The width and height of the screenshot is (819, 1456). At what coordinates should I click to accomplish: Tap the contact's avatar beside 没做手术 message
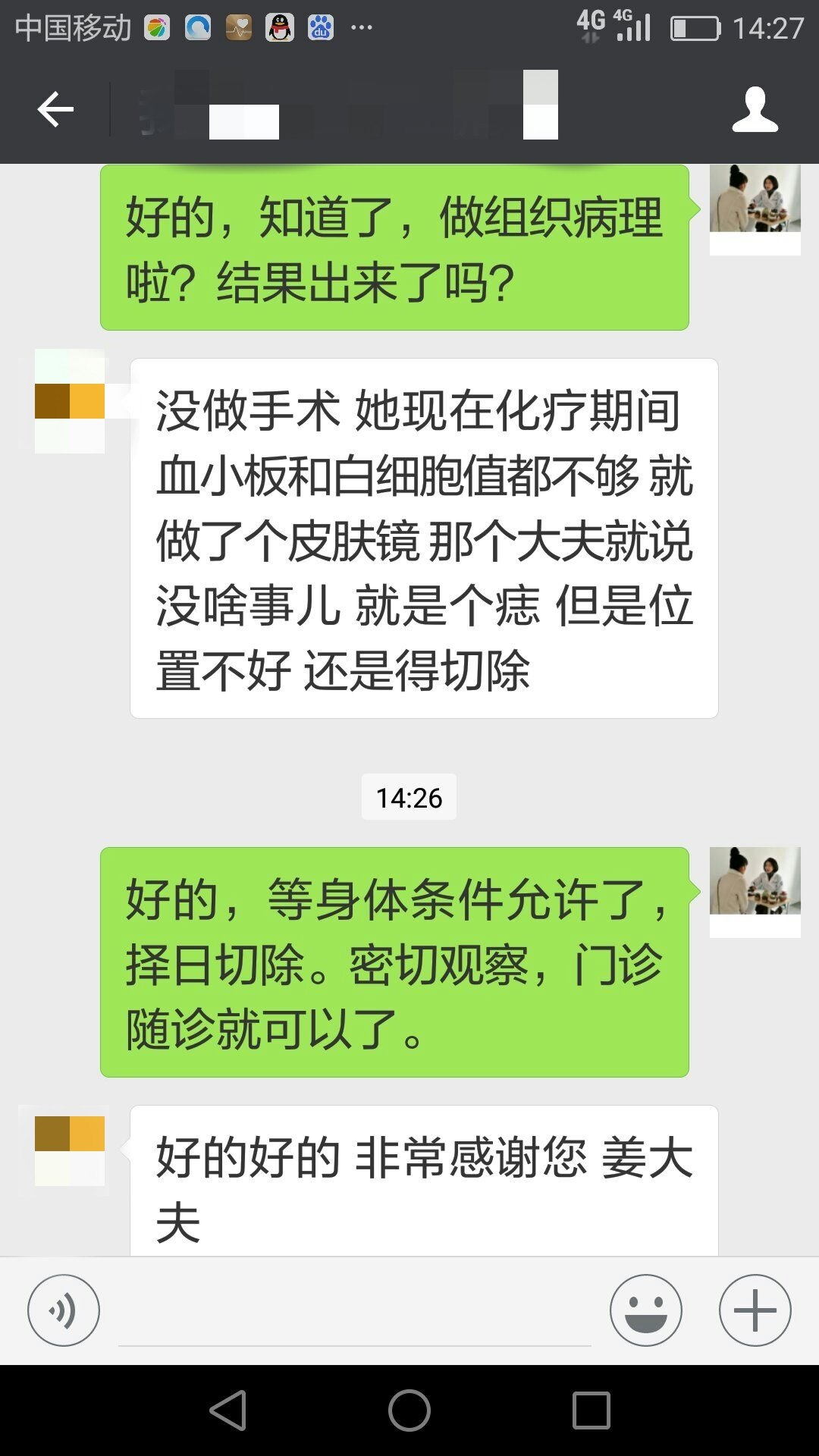point(70,402)
